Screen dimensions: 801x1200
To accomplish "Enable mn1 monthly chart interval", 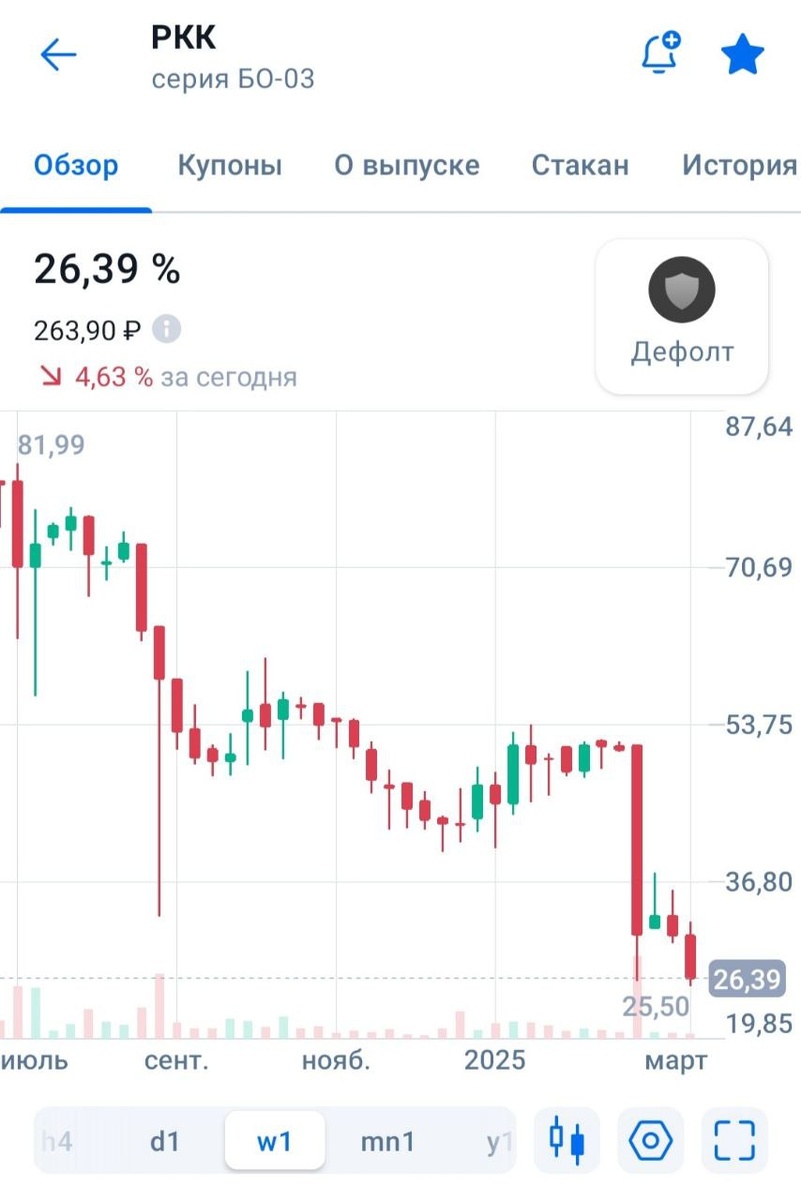I will click(x=385, y=1141).
